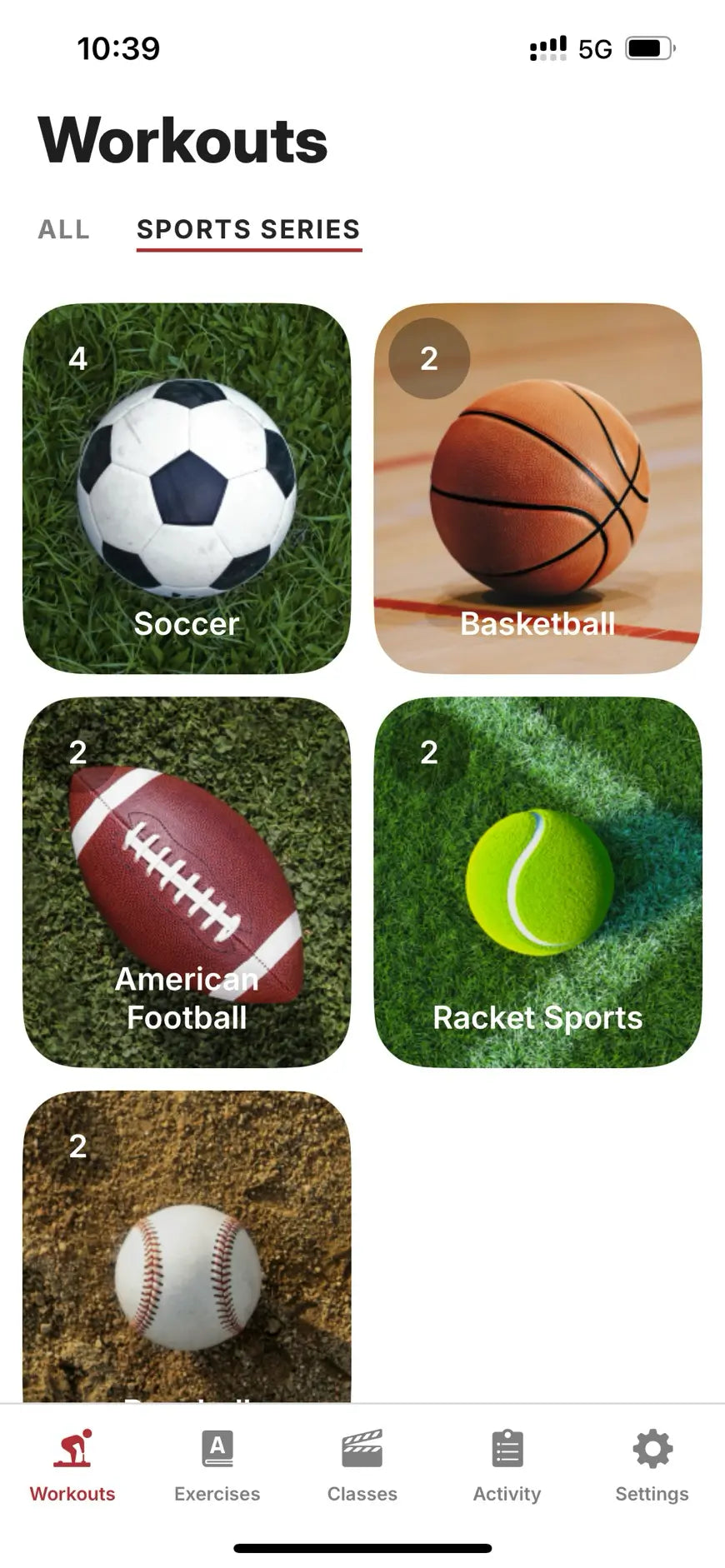Screen dimensions: 725x1568
Task: Open the baseball workout card
Action: pos(187,1250)
